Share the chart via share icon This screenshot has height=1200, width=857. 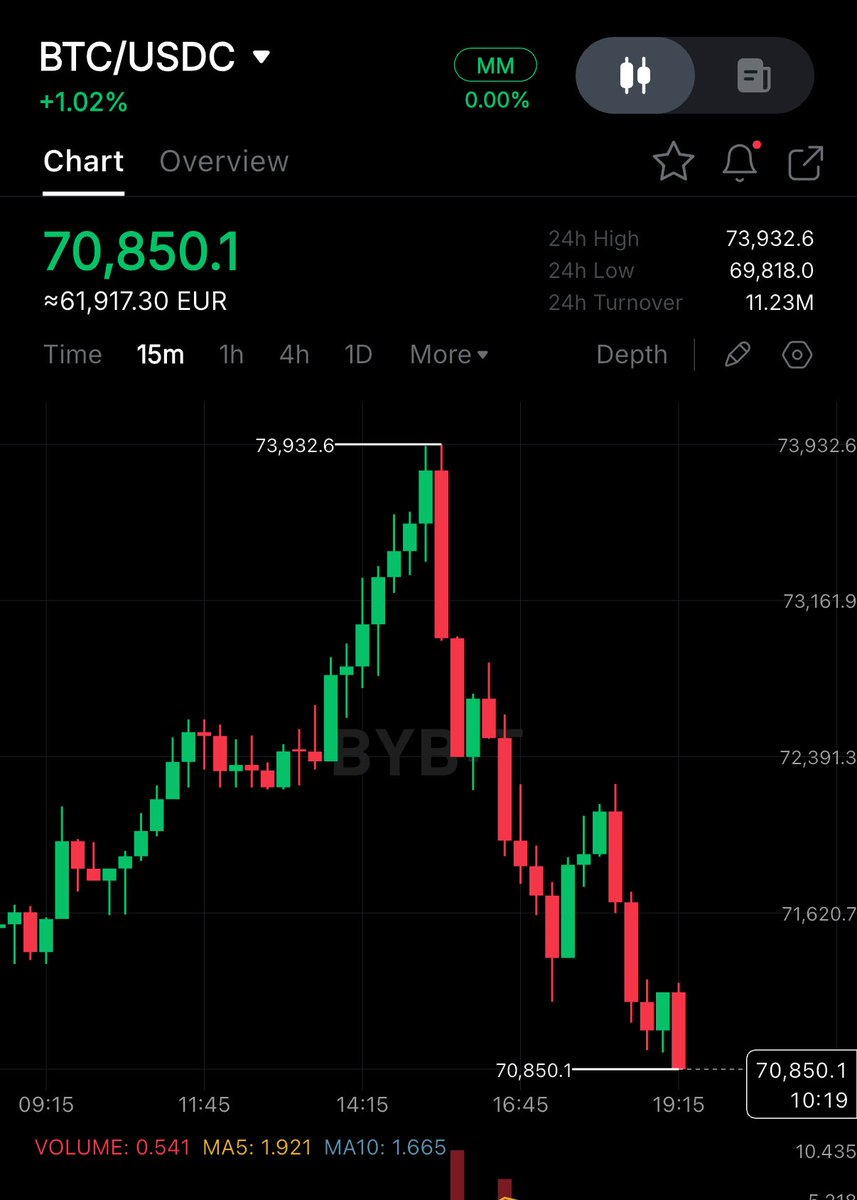pos(805,162)
